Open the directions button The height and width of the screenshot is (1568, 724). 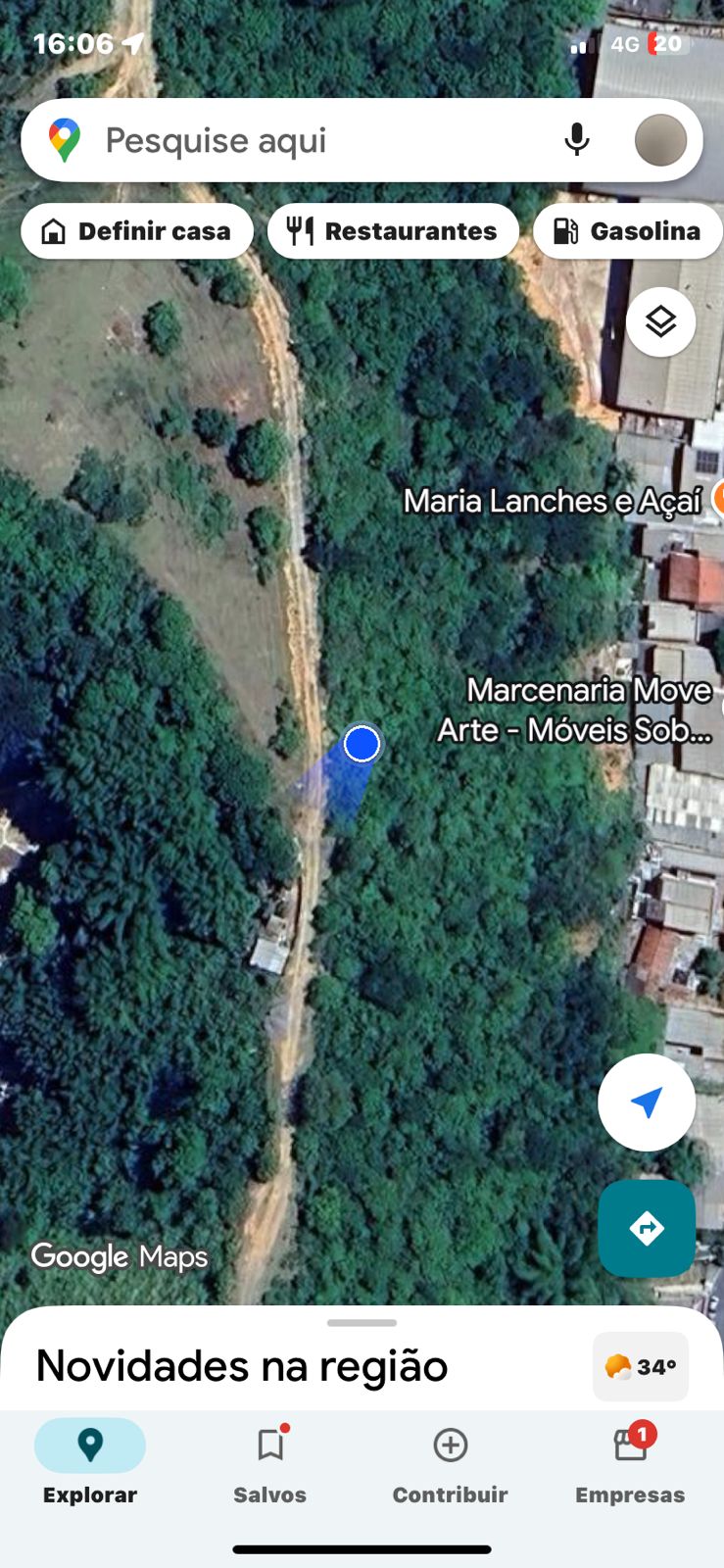click(647, 1228)
